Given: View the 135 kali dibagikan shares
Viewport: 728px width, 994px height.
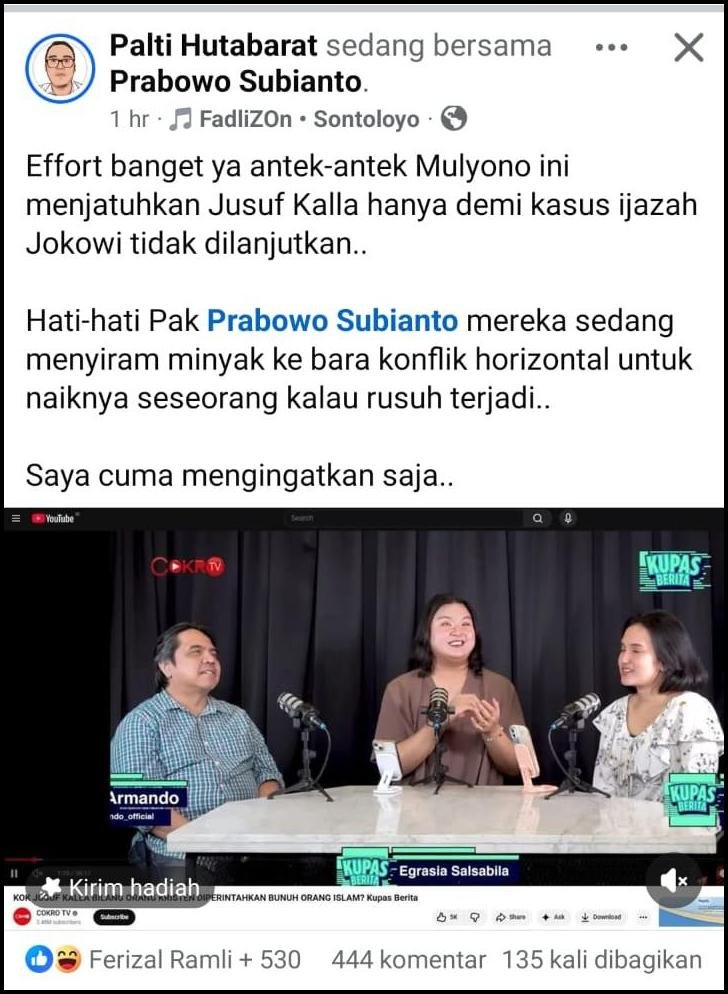Looking at the screenshot, I should 601,960.
